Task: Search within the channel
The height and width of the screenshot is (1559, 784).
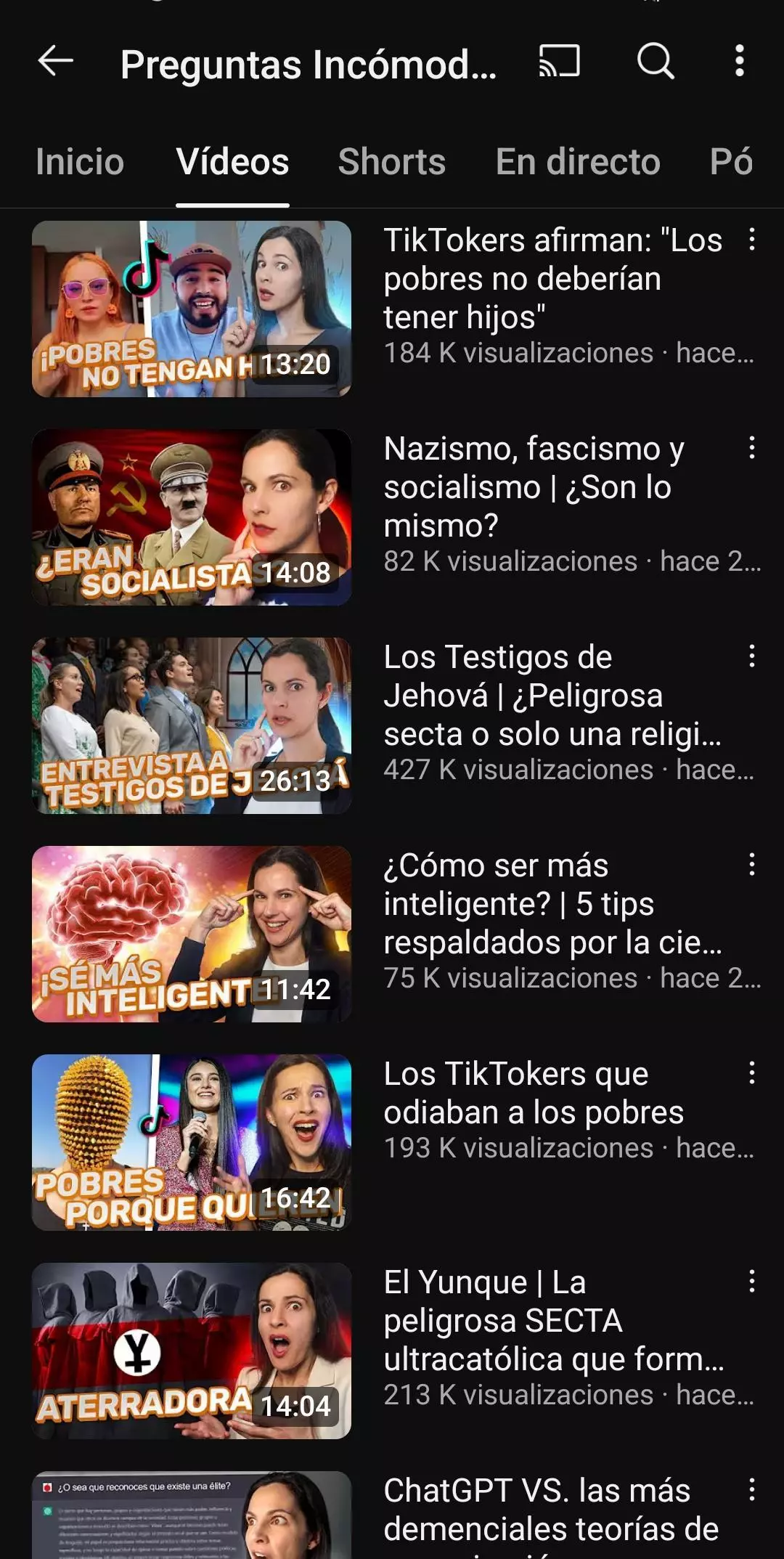Action: (x=656, y=61)
